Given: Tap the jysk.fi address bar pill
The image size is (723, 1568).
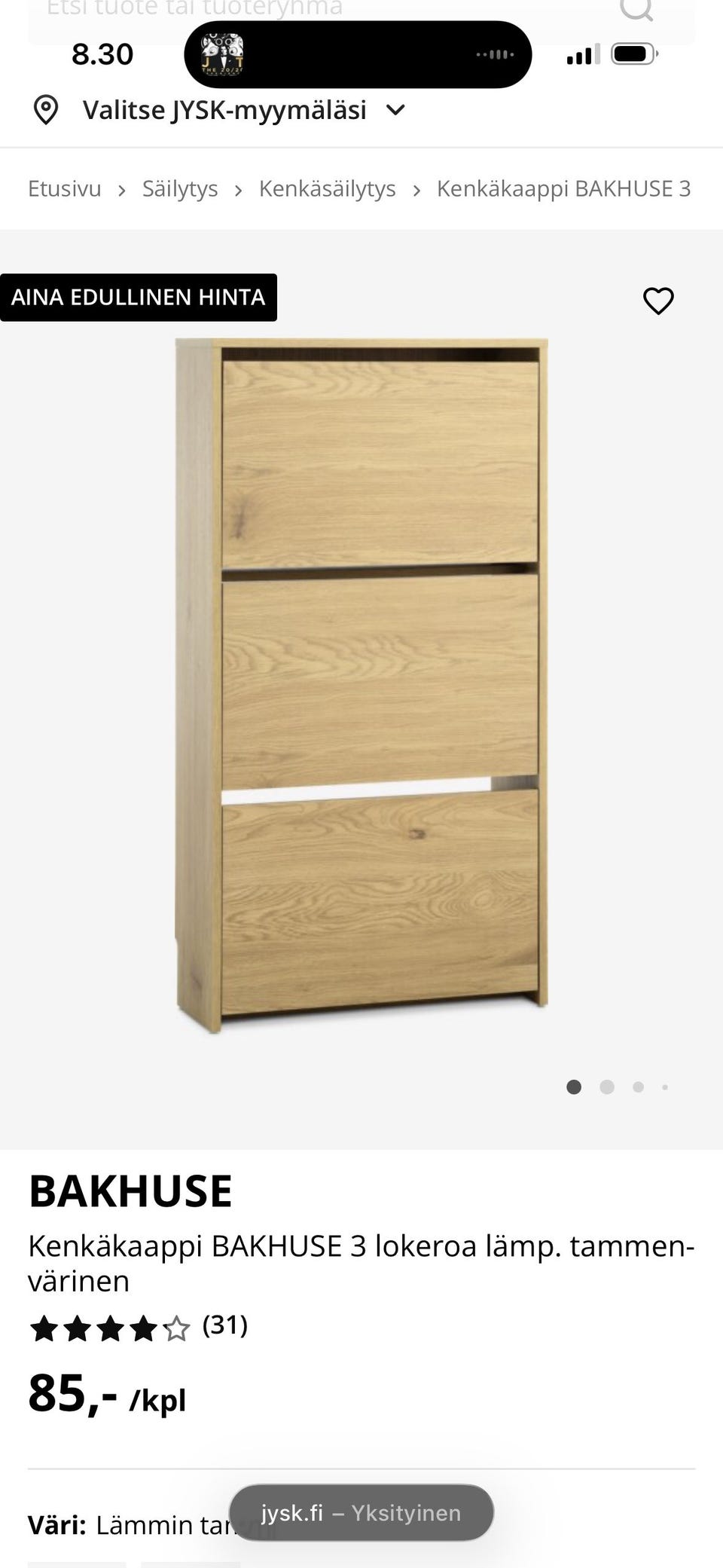Looking at the screenshot, I should pyautogui.click(x=361, y=1512).
